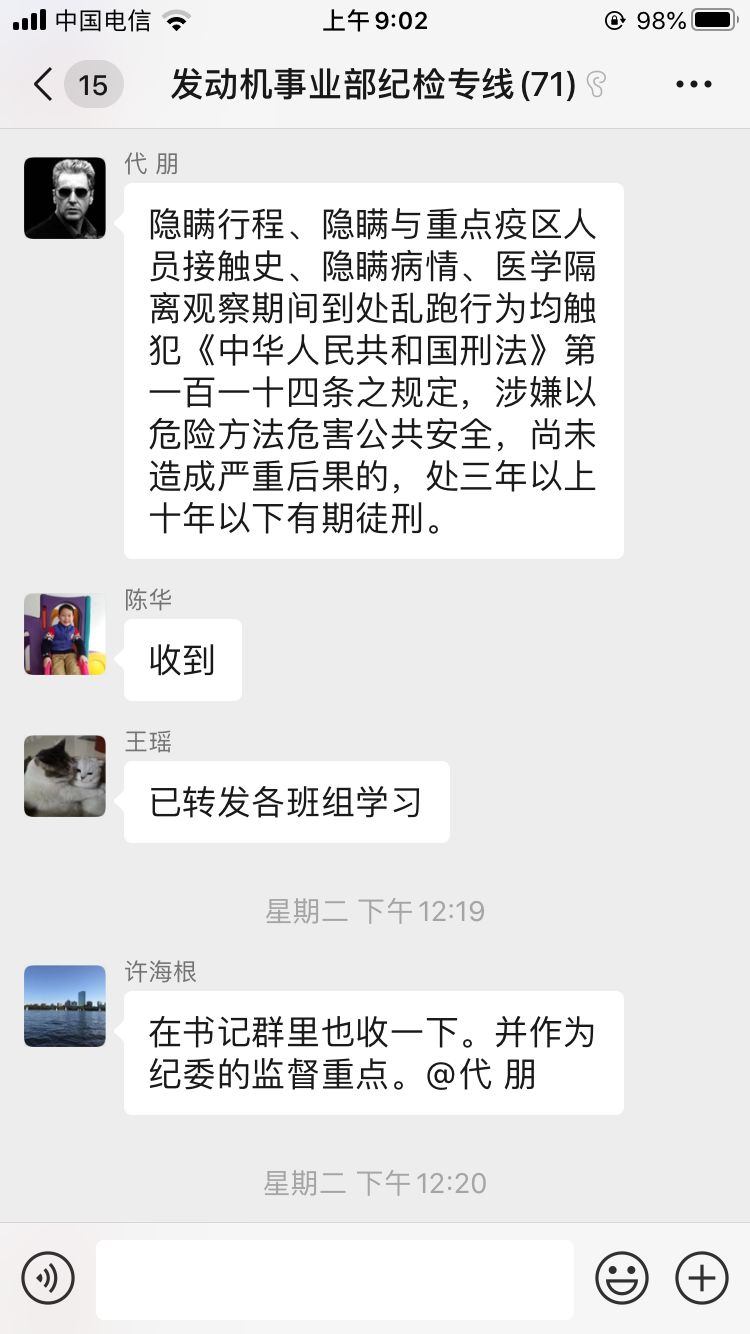Screen dimensions: 750x1334
Task: Open the emoji sticker panel
Action: [x=622, y=1278]
